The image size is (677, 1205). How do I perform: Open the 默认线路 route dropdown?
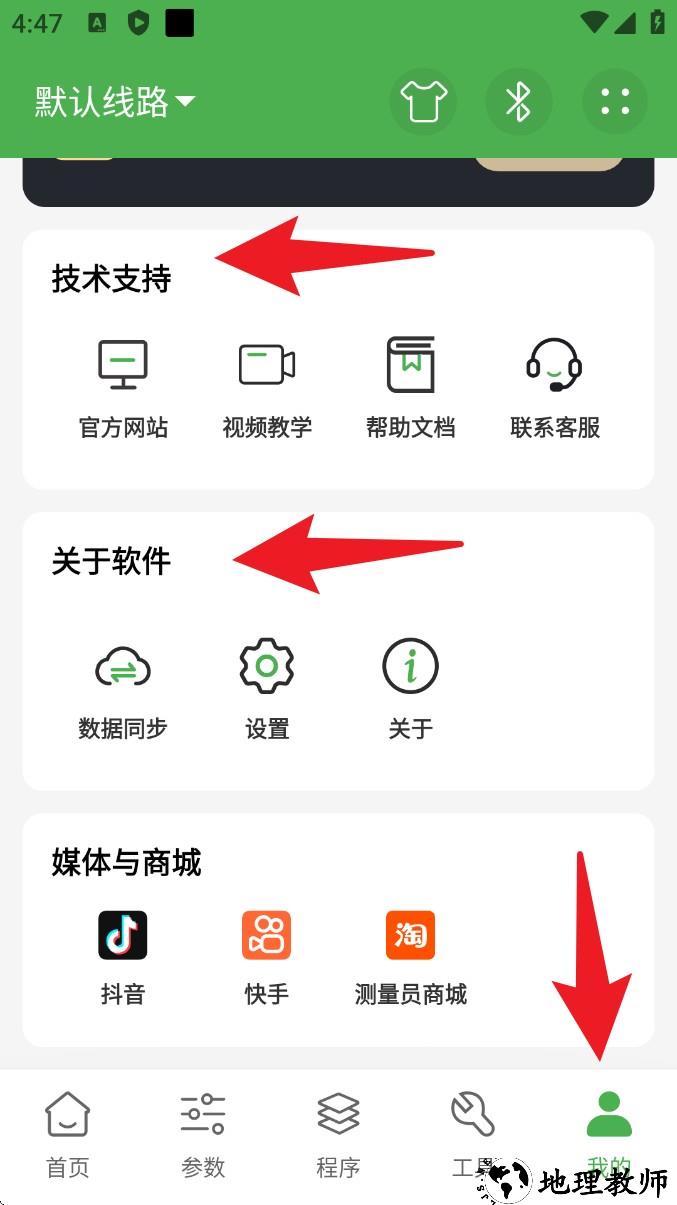point(115,101)
